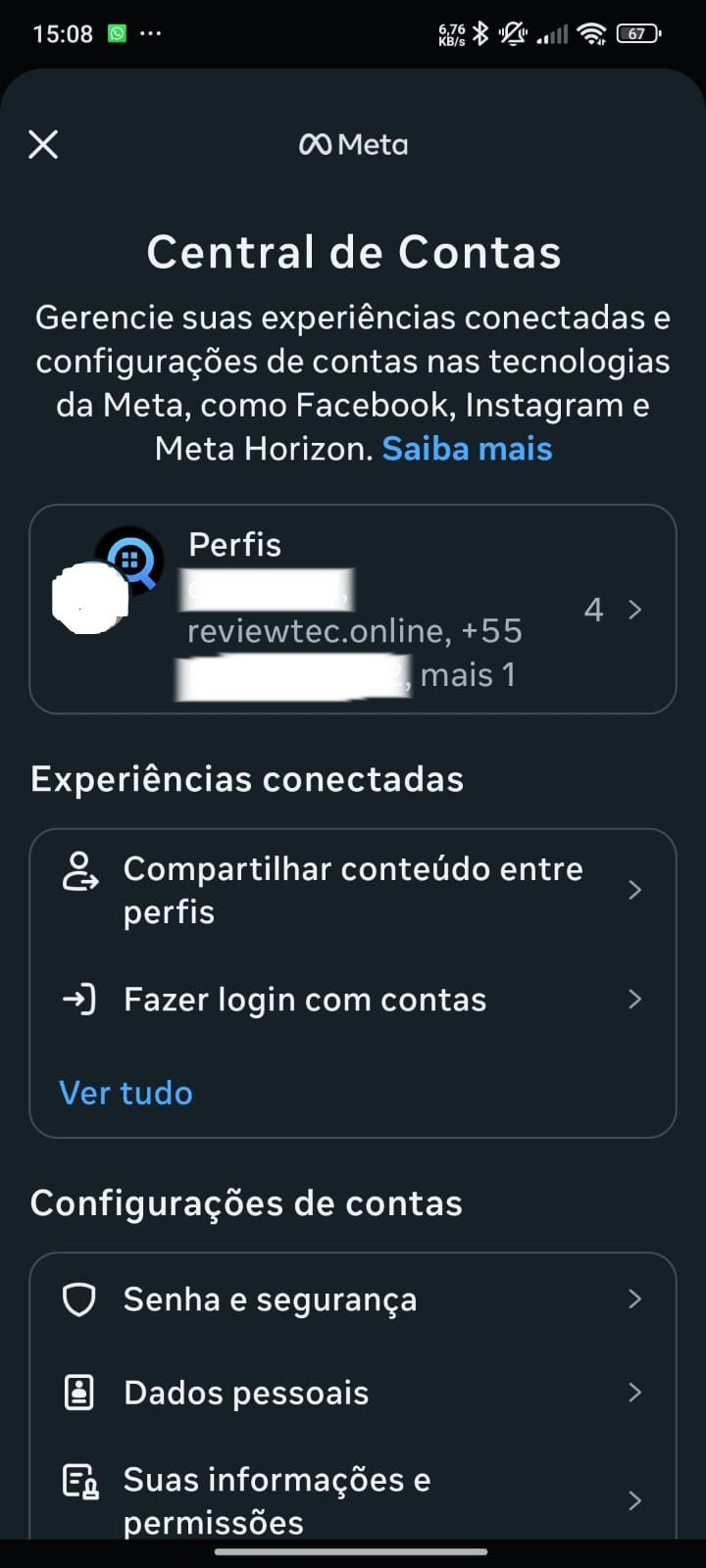Tap the Ver tudo link

(x=126, y=1093)
